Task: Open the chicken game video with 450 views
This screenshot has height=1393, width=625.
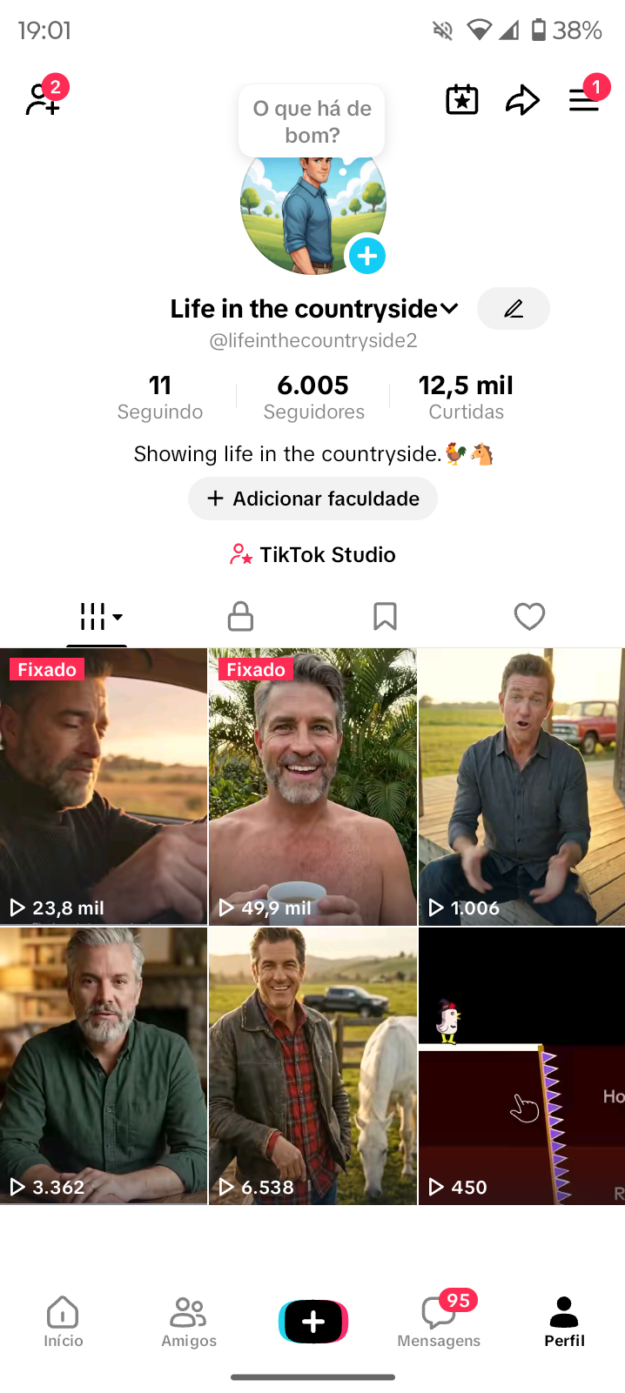Action: pyautogui.click(x=521, y=1065)
